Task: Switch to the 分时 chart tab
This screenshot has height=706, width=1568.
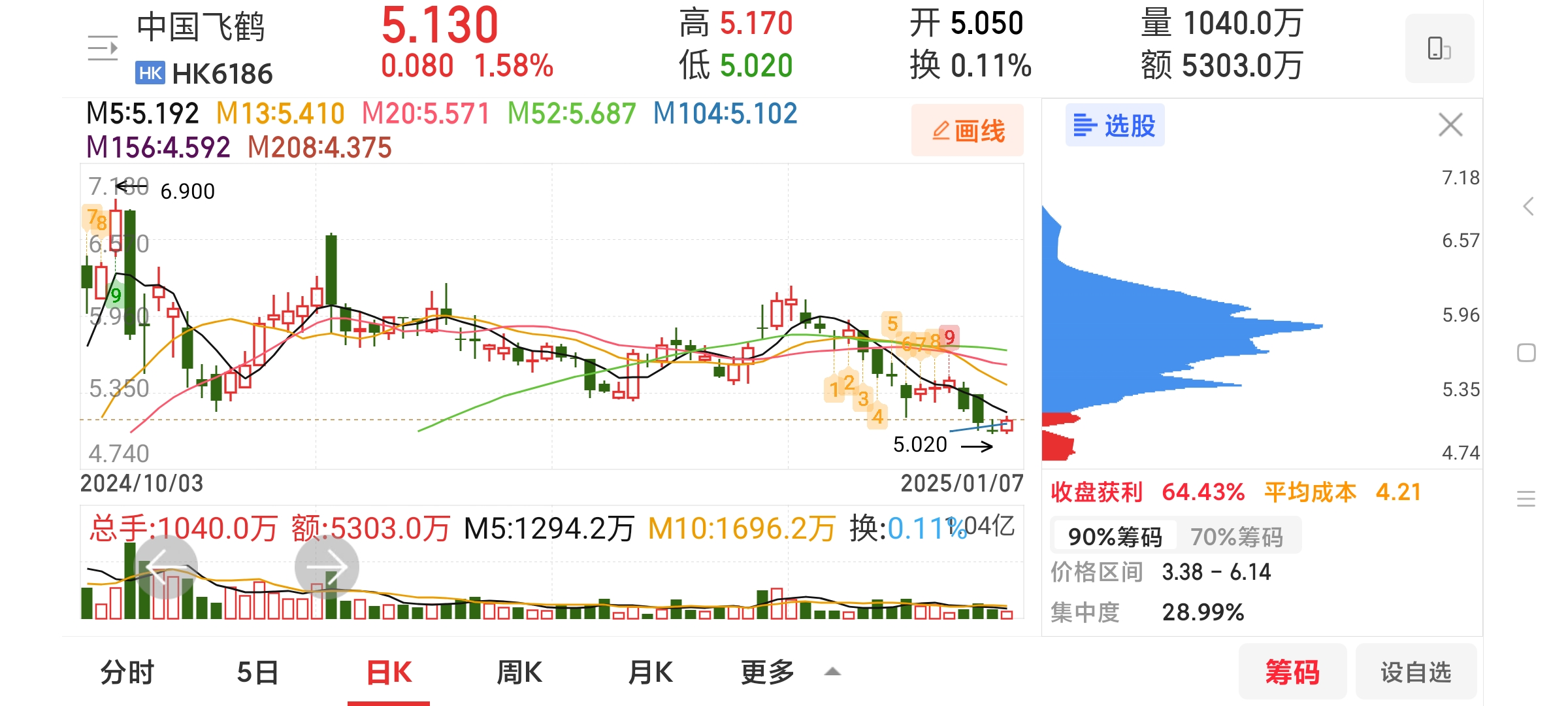Action: (x=127, y=672)
